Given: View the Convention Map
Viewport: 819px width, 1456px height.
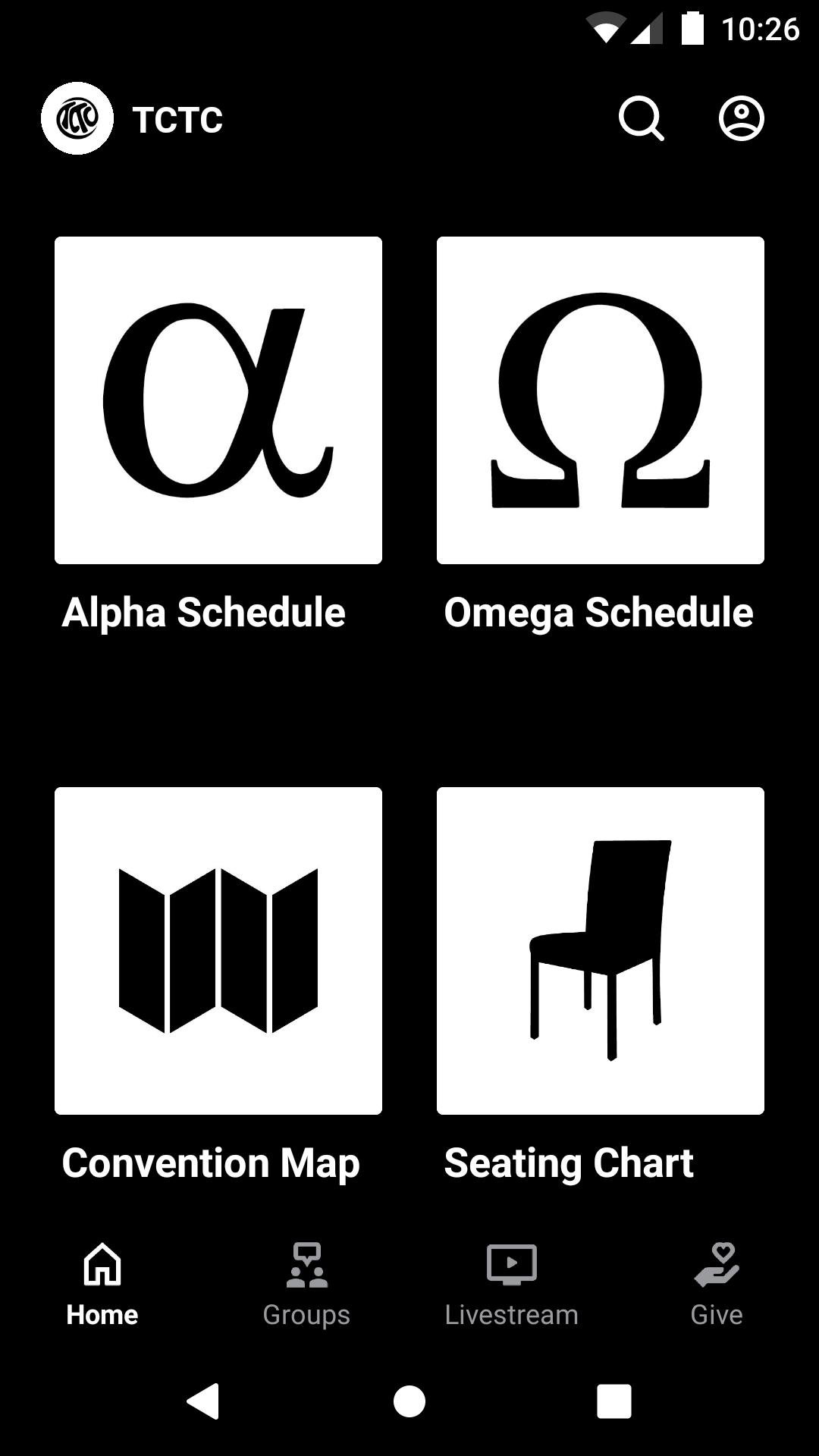Looking at the screenshot, I should [x=218, y=951].
